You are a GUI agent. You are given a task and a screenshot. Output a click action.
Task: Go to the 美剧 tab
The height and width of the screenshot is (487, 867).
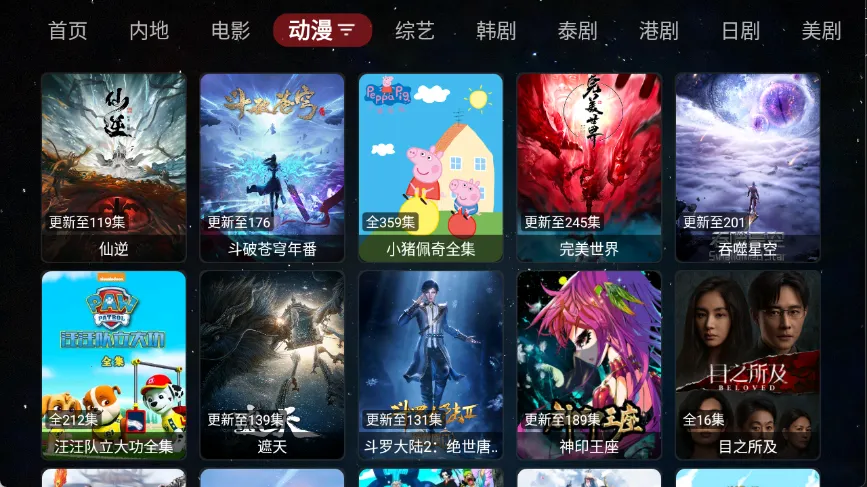[821, 30]
